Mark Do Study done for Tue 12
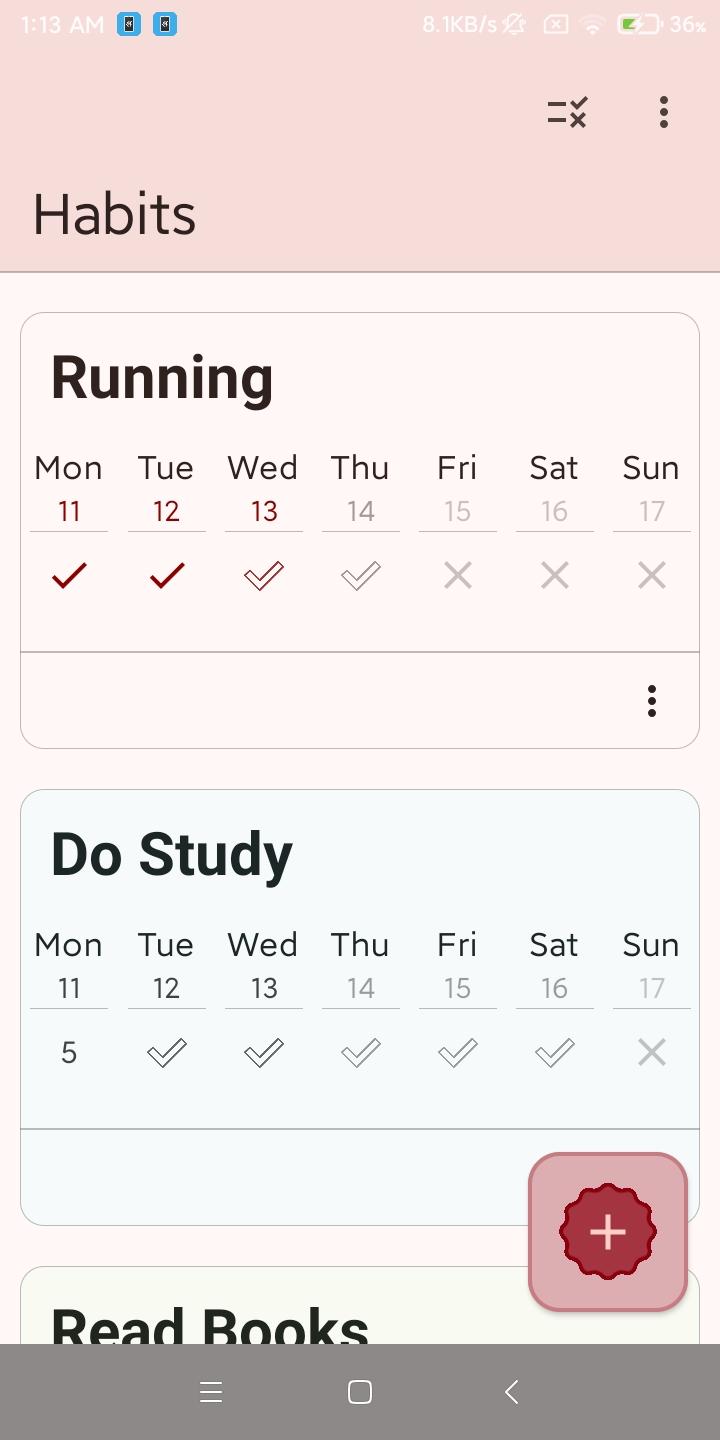This screenshot has width=720, height=1440. (x=166, y=1052)
